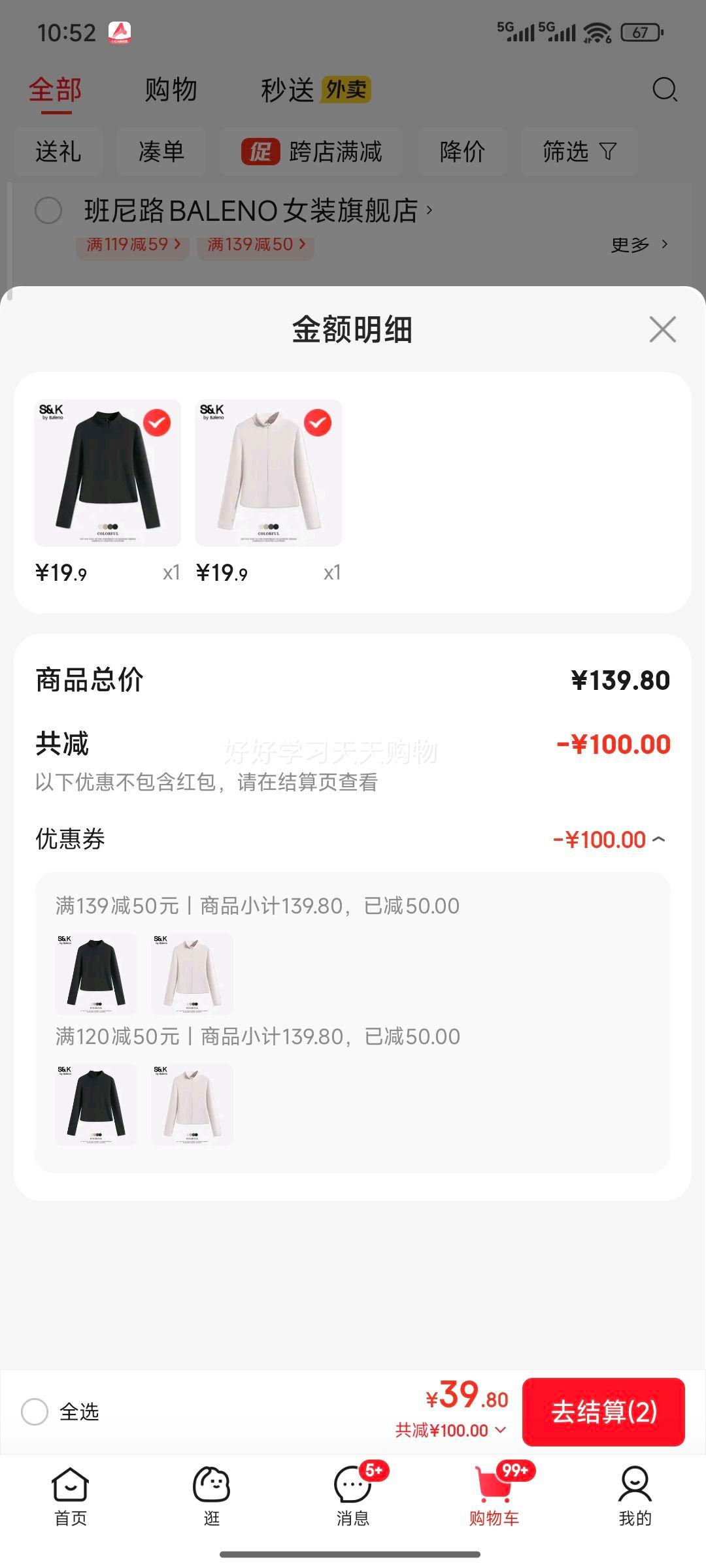Screen dimensions: 706x1568
Task: Uncheck the white jacket priced ¥19.9
Action: click(x=318, y=423)
